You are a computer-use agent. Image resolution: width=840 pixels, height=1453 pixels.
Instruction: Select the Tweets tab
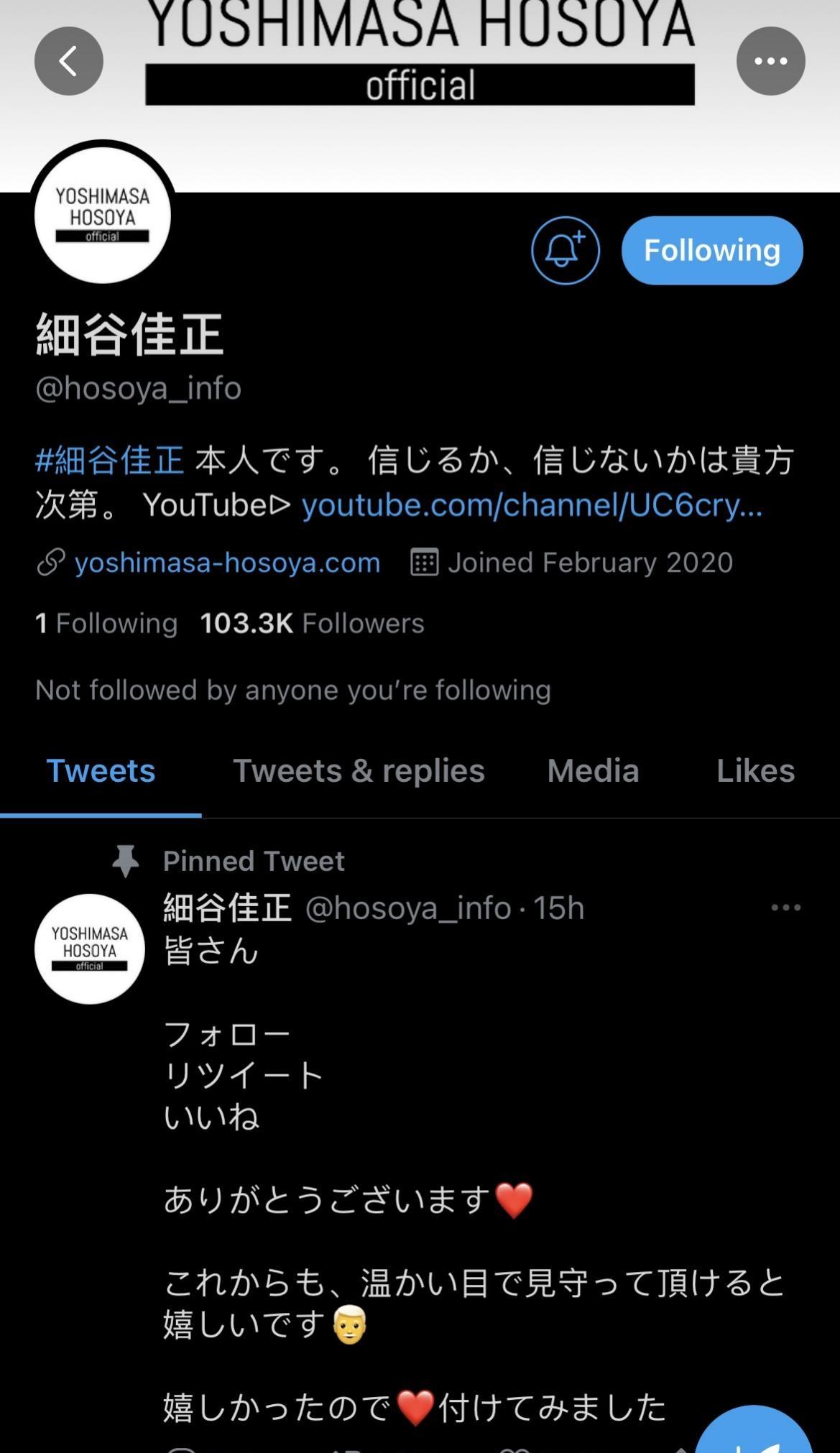coord(101,771)
